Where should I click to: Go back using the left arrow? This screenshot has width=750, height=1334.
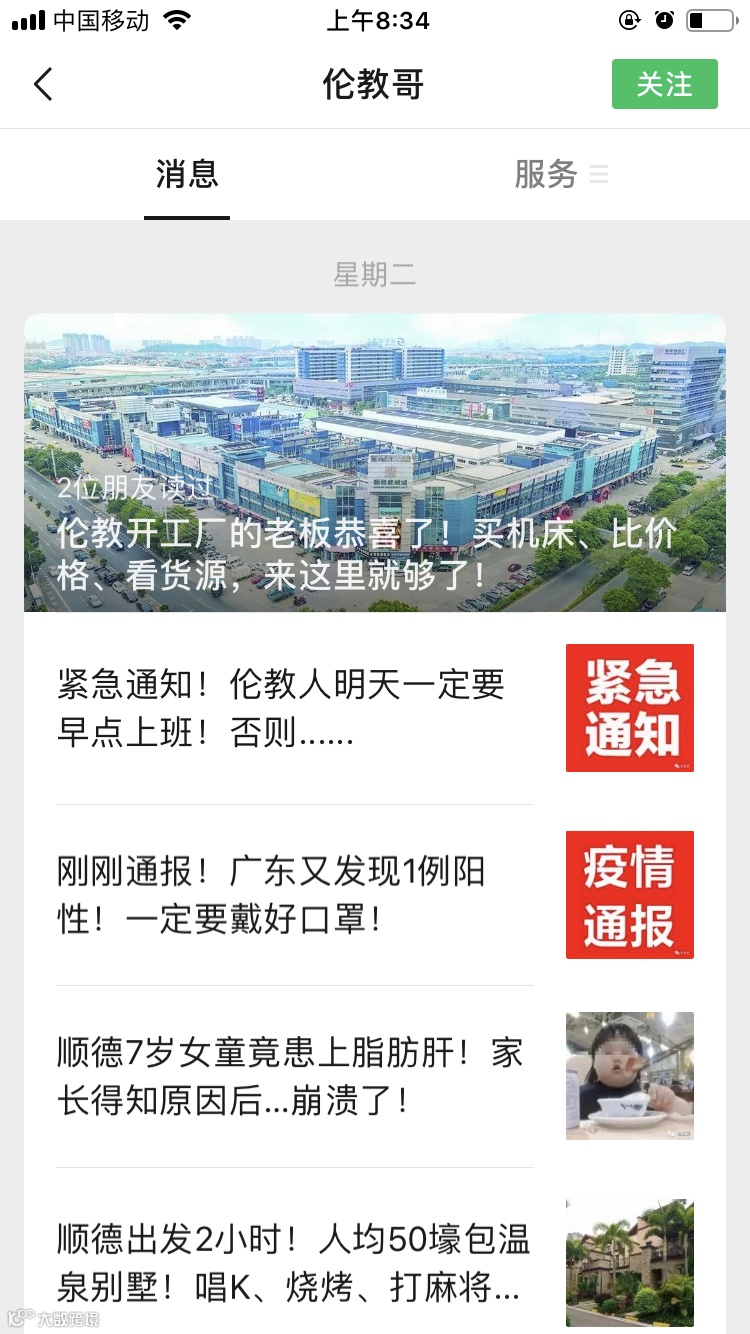[43, 85]
